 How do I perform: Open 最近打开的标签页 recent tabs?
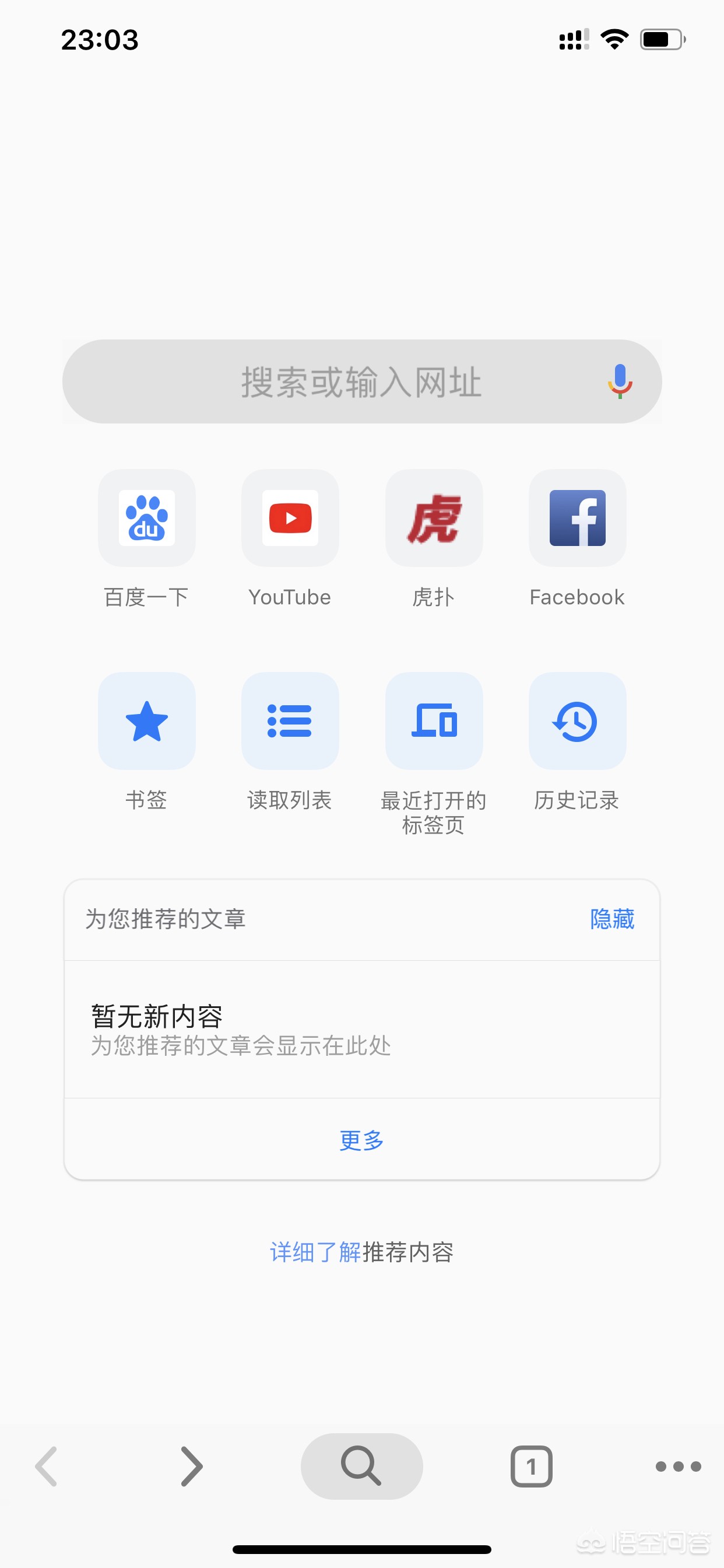[x=434, y=722]
